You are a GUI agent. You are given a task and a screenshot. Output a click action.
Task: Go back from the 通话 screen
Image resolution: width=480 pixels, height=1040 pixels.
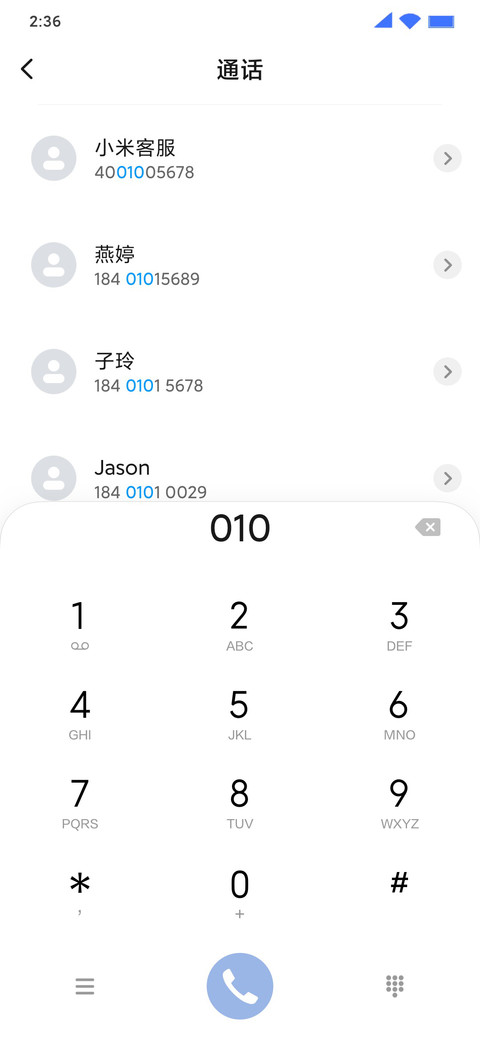click(x=27, y=69)
